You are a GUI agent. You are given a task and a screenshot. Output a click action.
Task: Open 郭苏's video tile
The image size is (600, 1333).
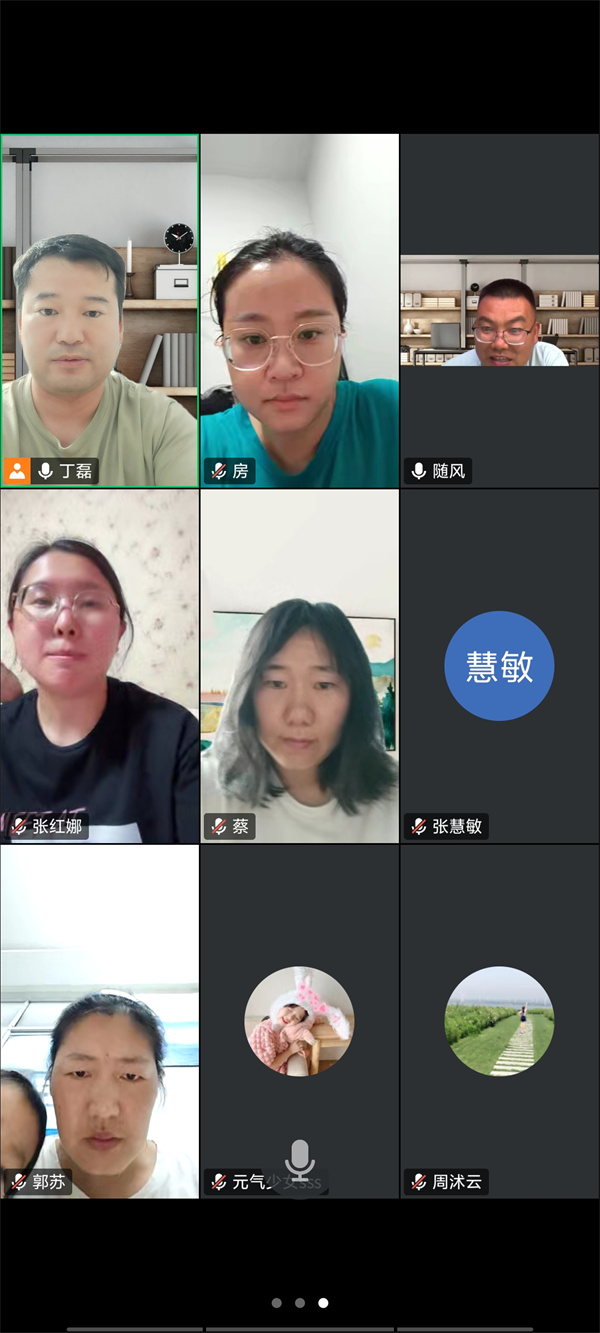tap(99, 1021)
